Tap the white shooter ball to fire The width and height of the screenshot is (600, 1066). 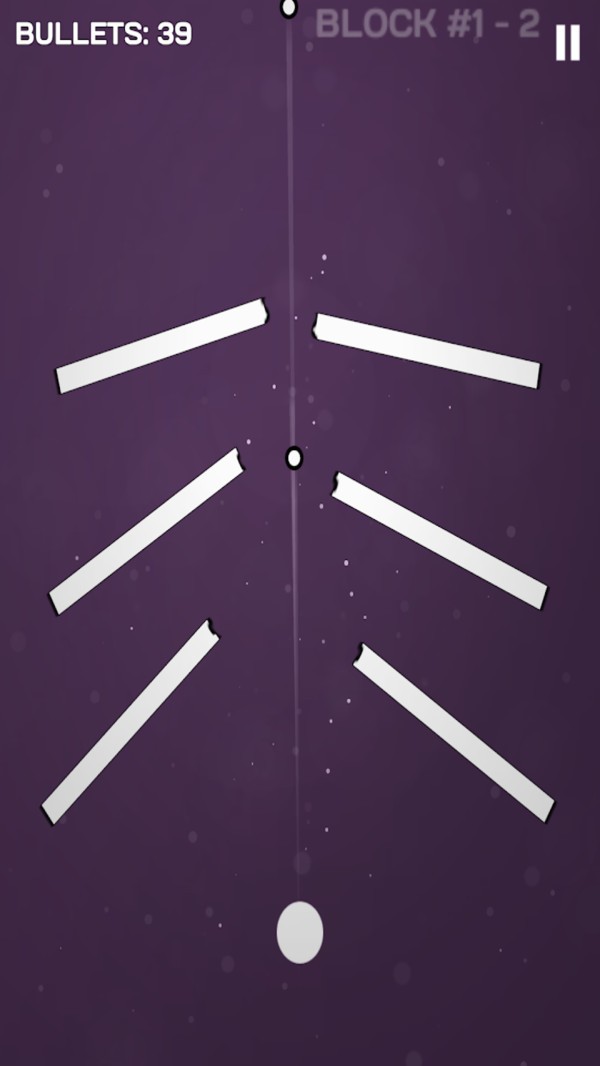click(300, 932)
